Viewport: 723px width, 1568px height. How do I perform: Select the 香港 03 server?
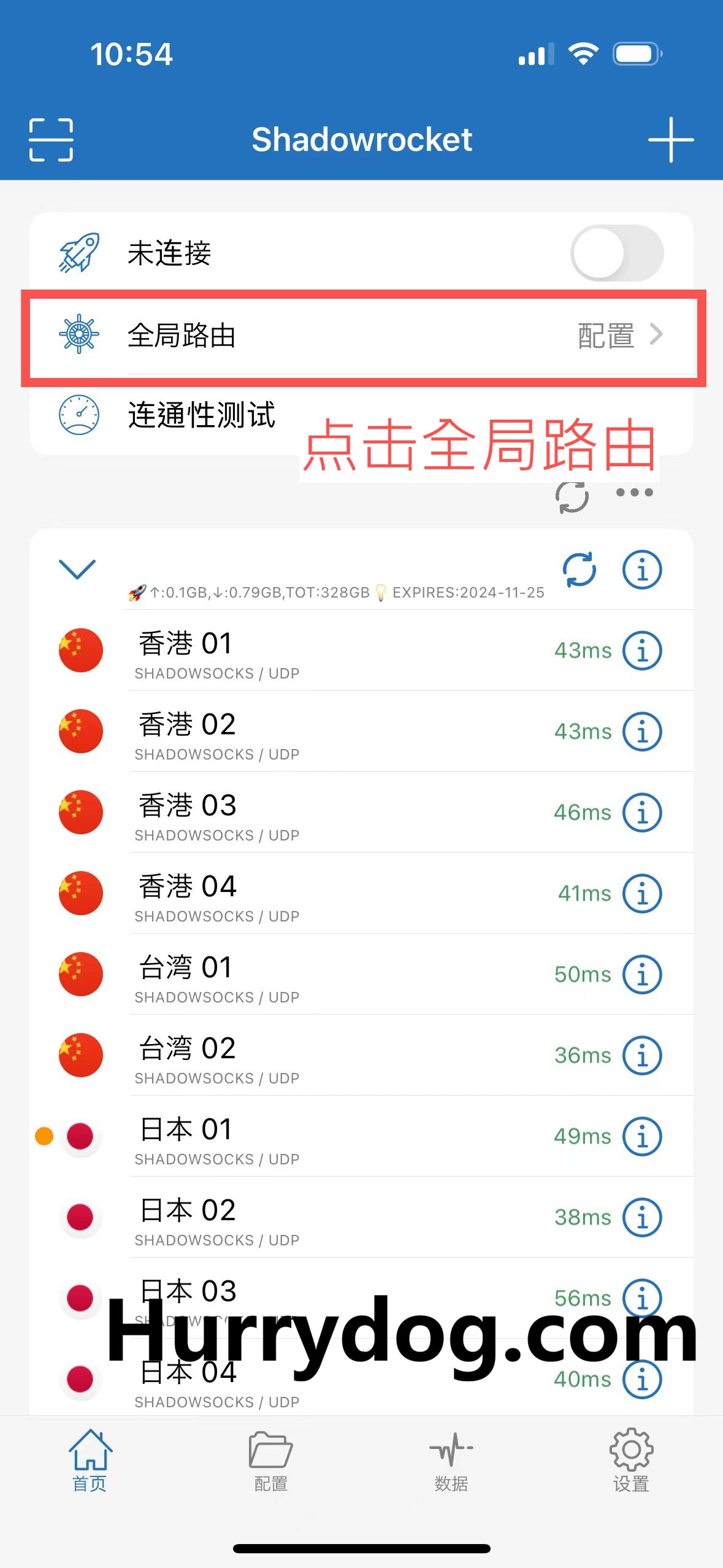(x=307, y=813)
